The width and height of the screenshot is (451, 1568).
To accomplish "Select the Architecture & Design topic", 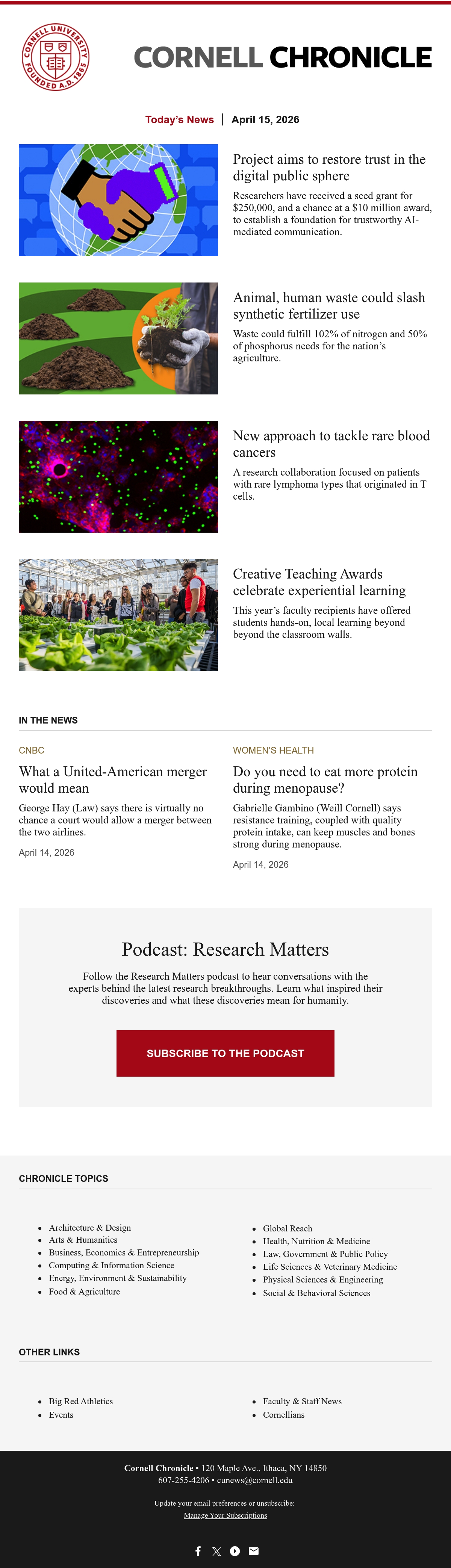I will [89, 1228].
